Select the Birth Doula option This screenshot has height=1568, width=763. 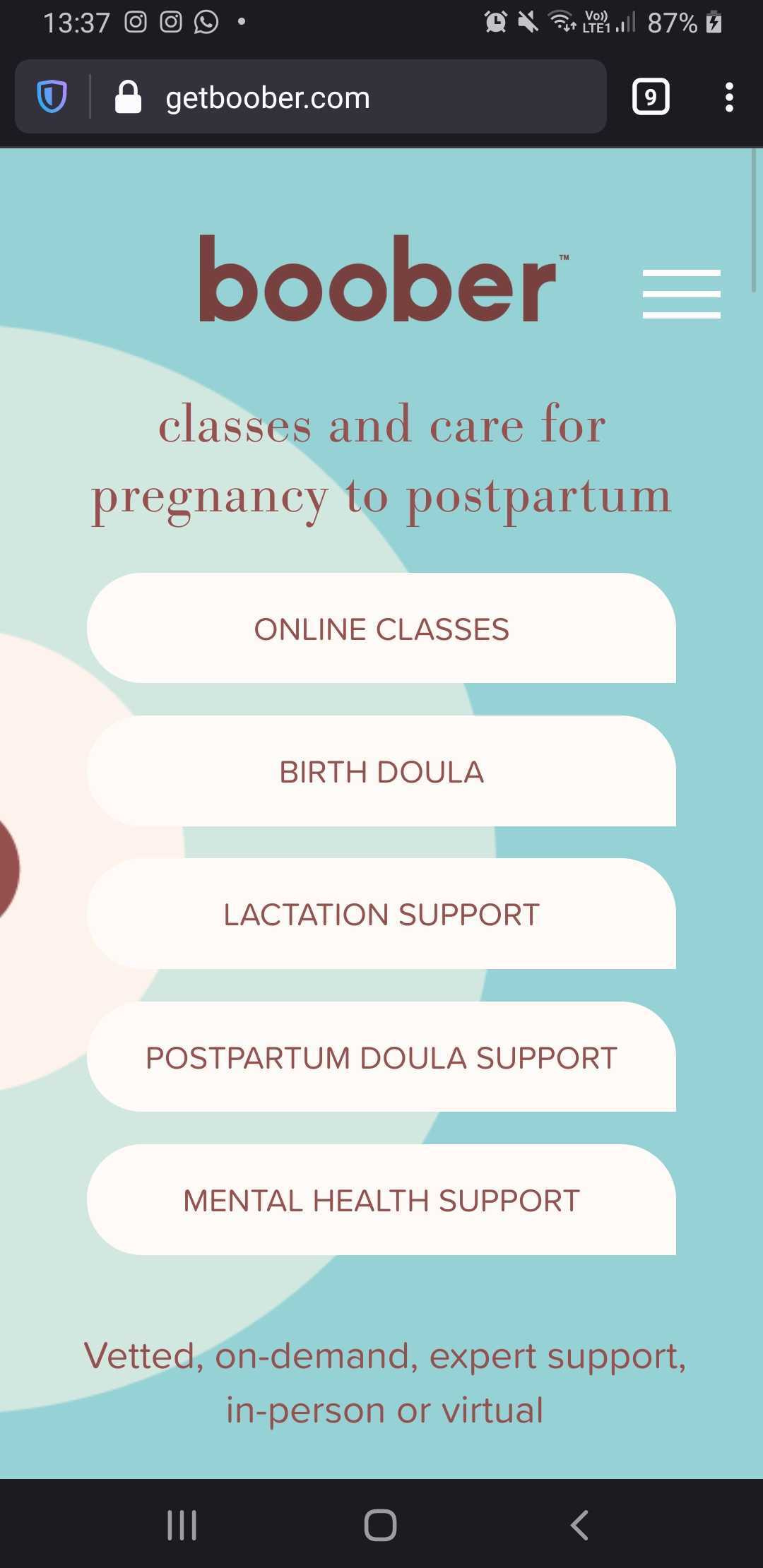pos(381,771)
